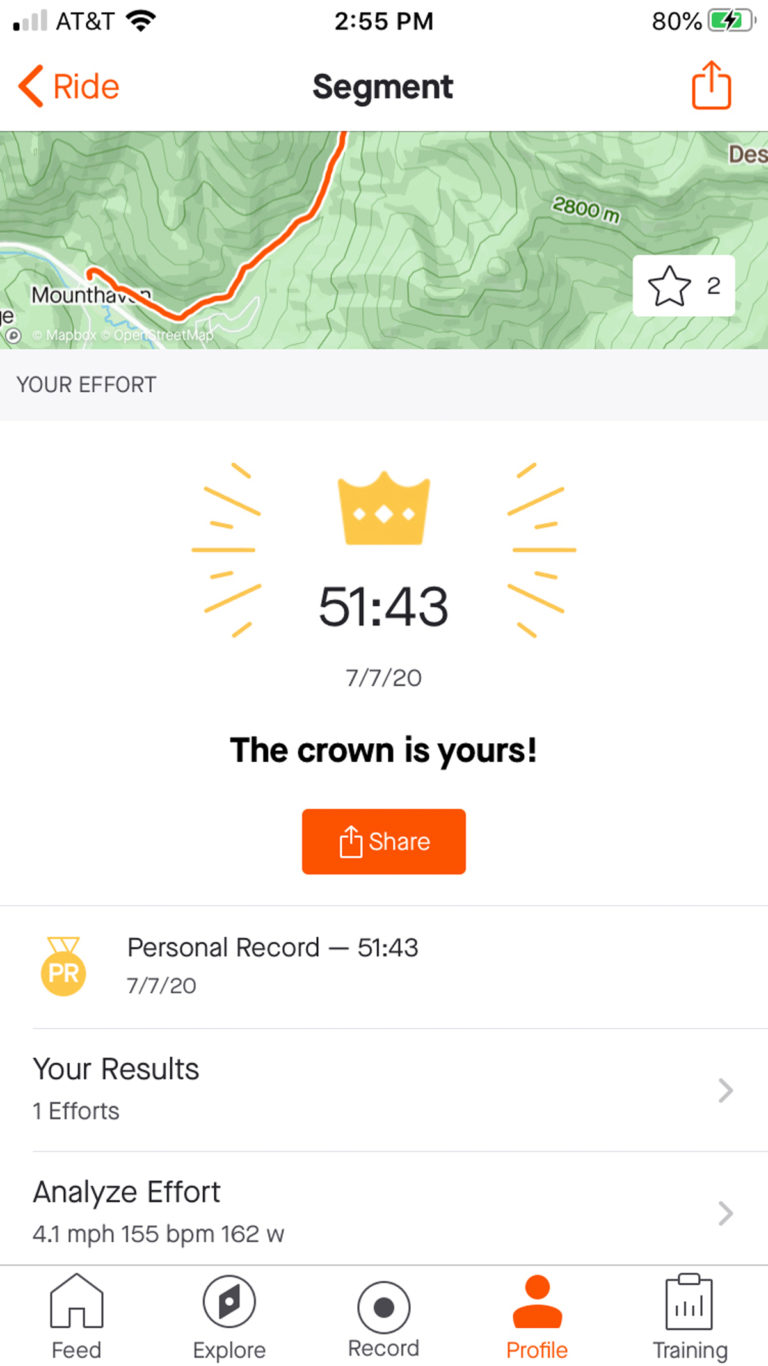768x1366 pixels.
Task: Expand Your Results efforts list
Action: pyautogui.click(x=383, y=1088)
